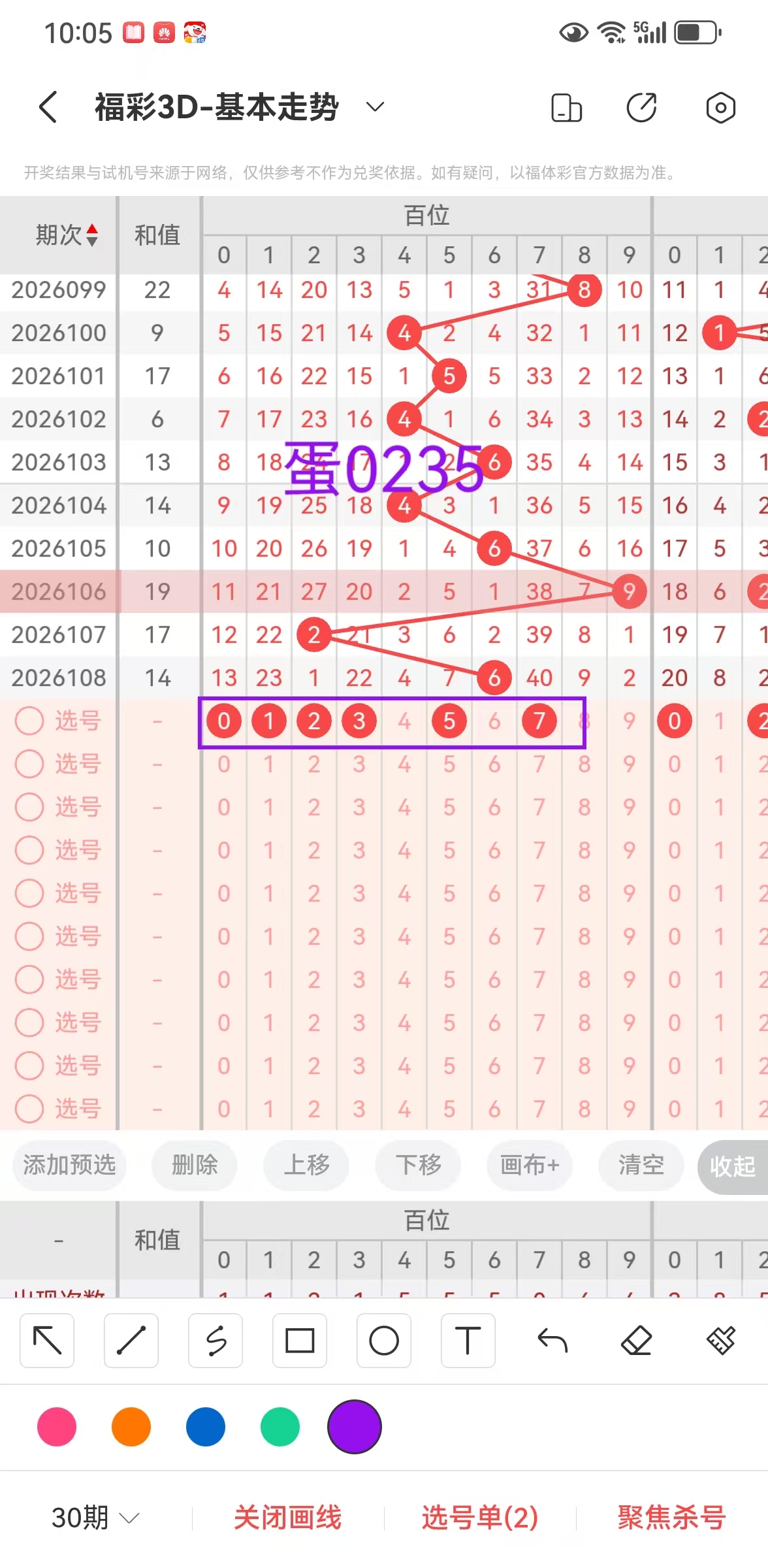
Task: Go back with the top-left arrow
Action: (48, 106)
